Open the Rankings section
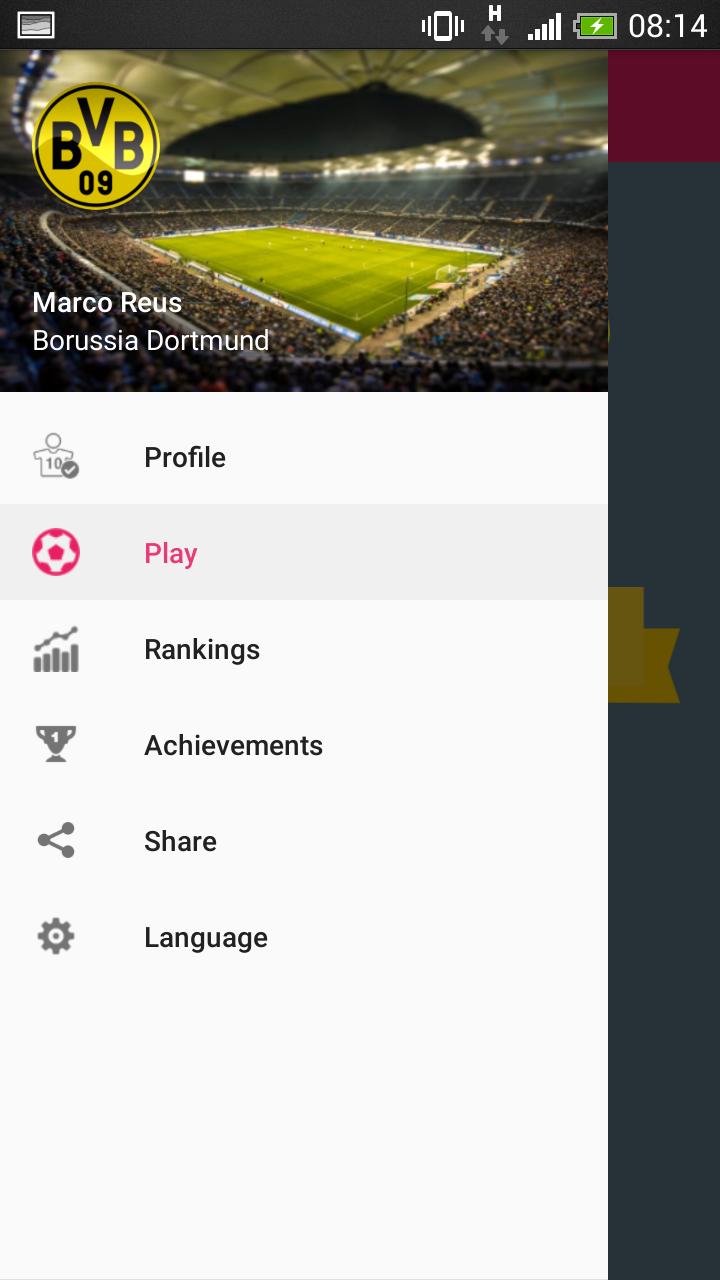 (x=202, y=648)
